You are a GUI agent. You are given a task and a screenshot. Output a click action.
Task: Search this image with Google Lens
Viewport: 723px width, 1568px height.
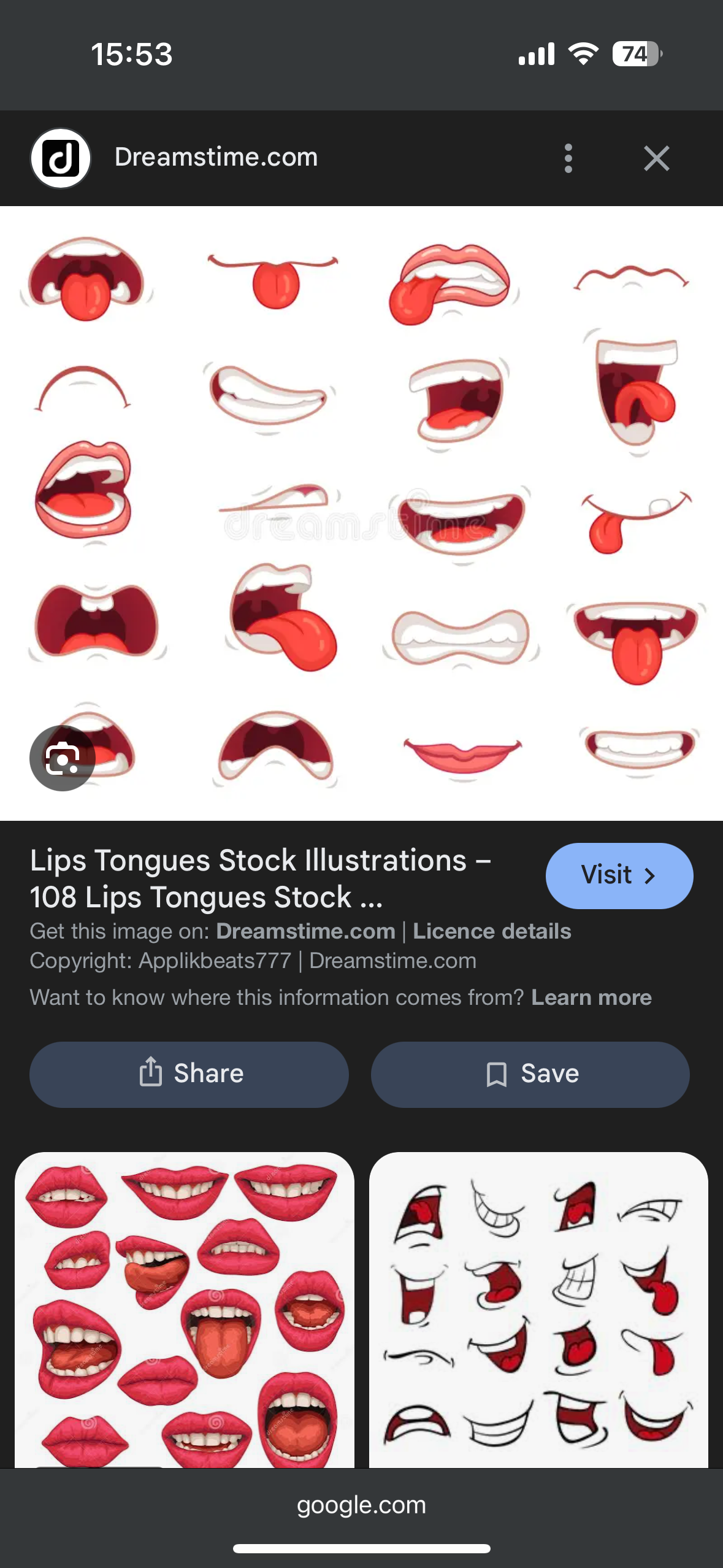(x=63, y=758)
